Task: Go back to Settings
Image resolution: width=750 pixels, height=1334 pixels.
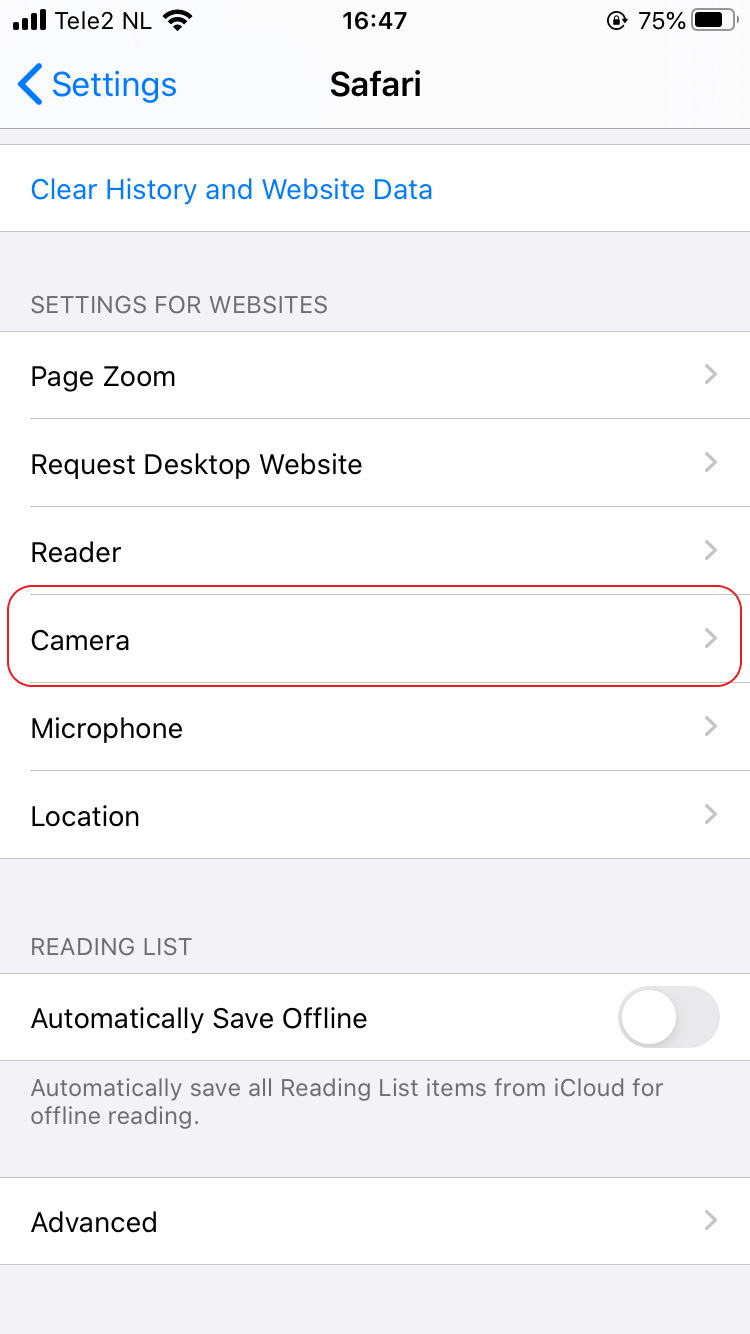Action: [x=97, y=85]
